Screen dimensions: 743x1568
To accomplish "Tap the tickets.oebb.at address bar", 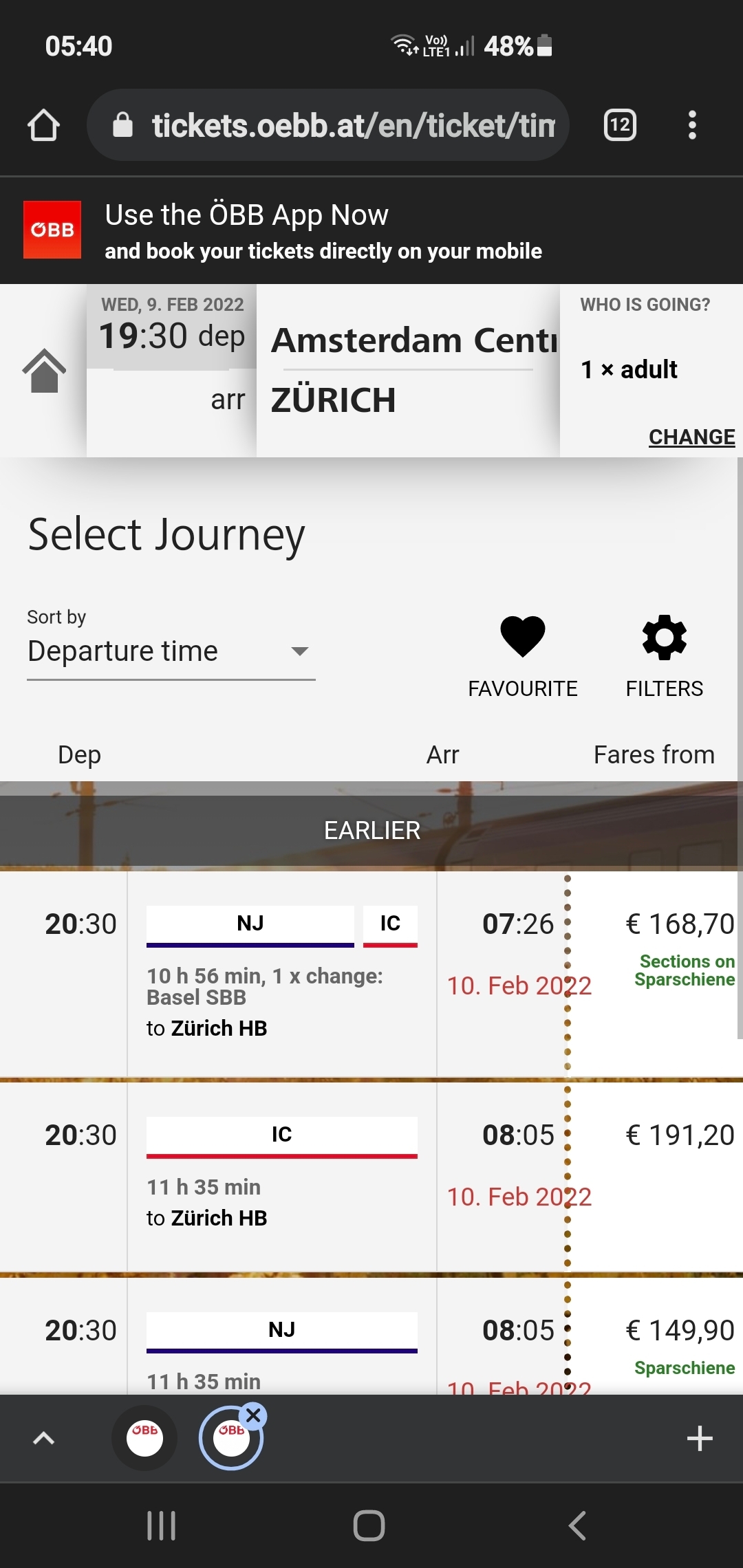I will tap(328, 125).
